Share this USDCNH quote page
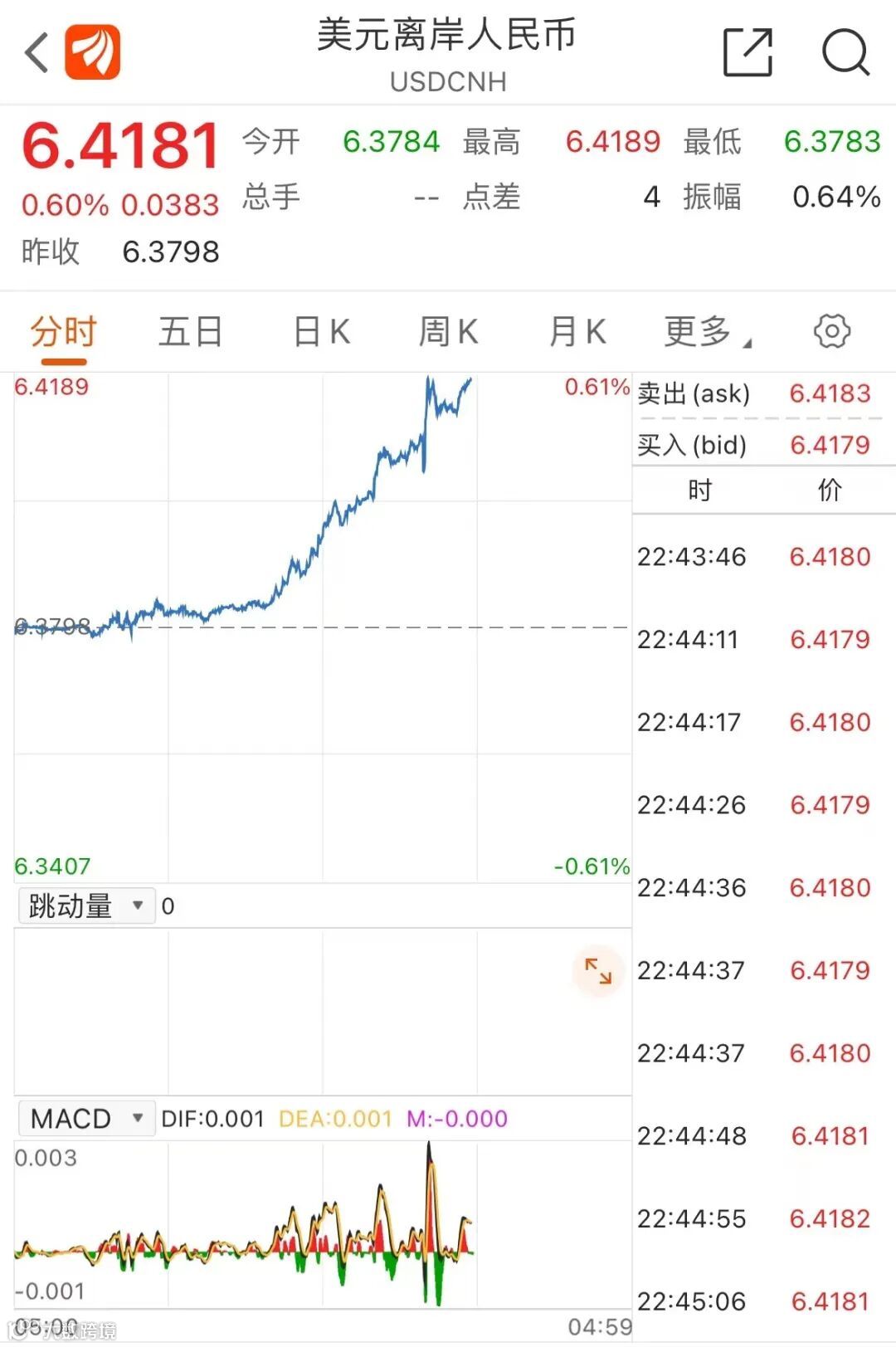Viewport: 896px width, 1347px height. tap(747, 52)
